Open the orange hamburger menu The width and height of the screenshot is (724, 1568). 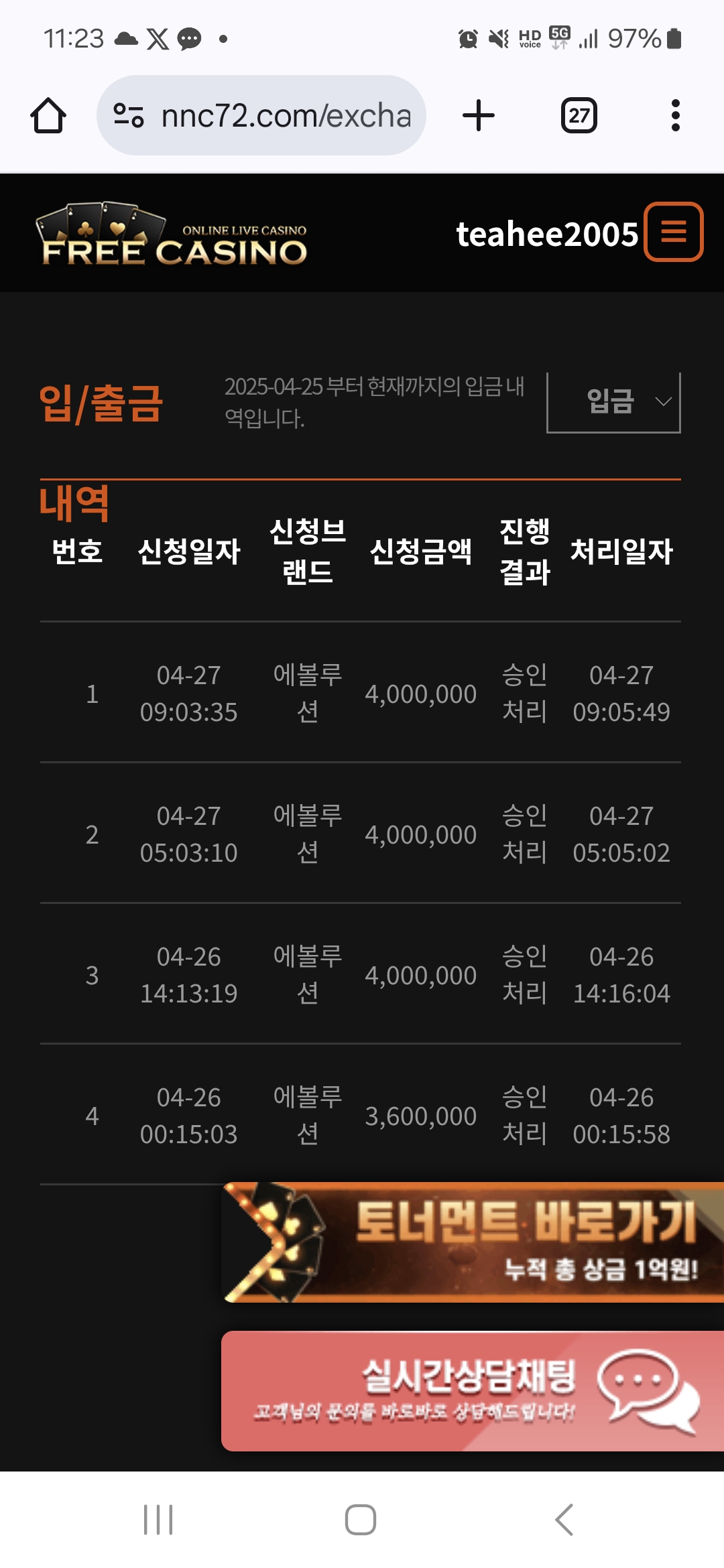coord(674,232)
